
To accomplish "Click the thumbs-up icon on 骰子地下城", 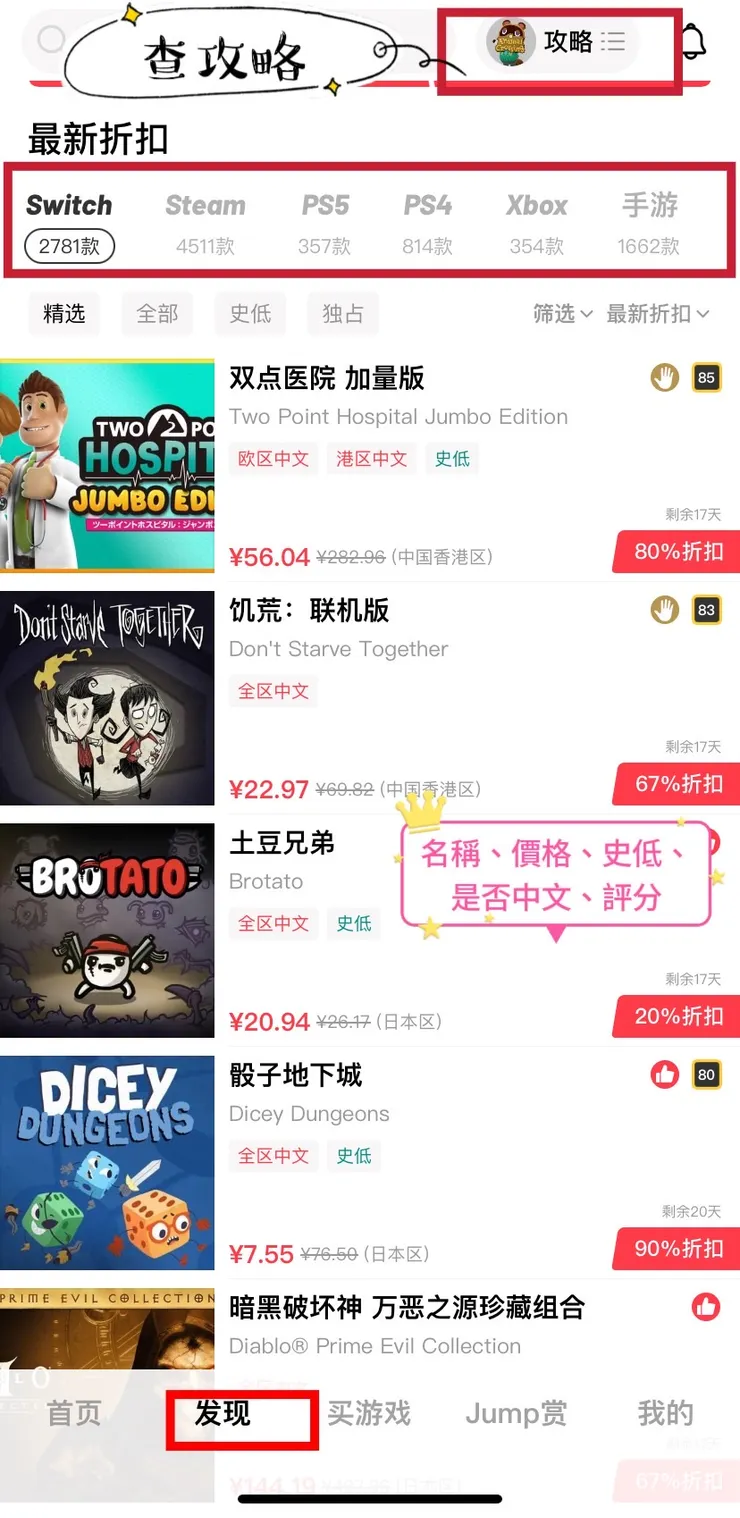I will pos(664,1075).
